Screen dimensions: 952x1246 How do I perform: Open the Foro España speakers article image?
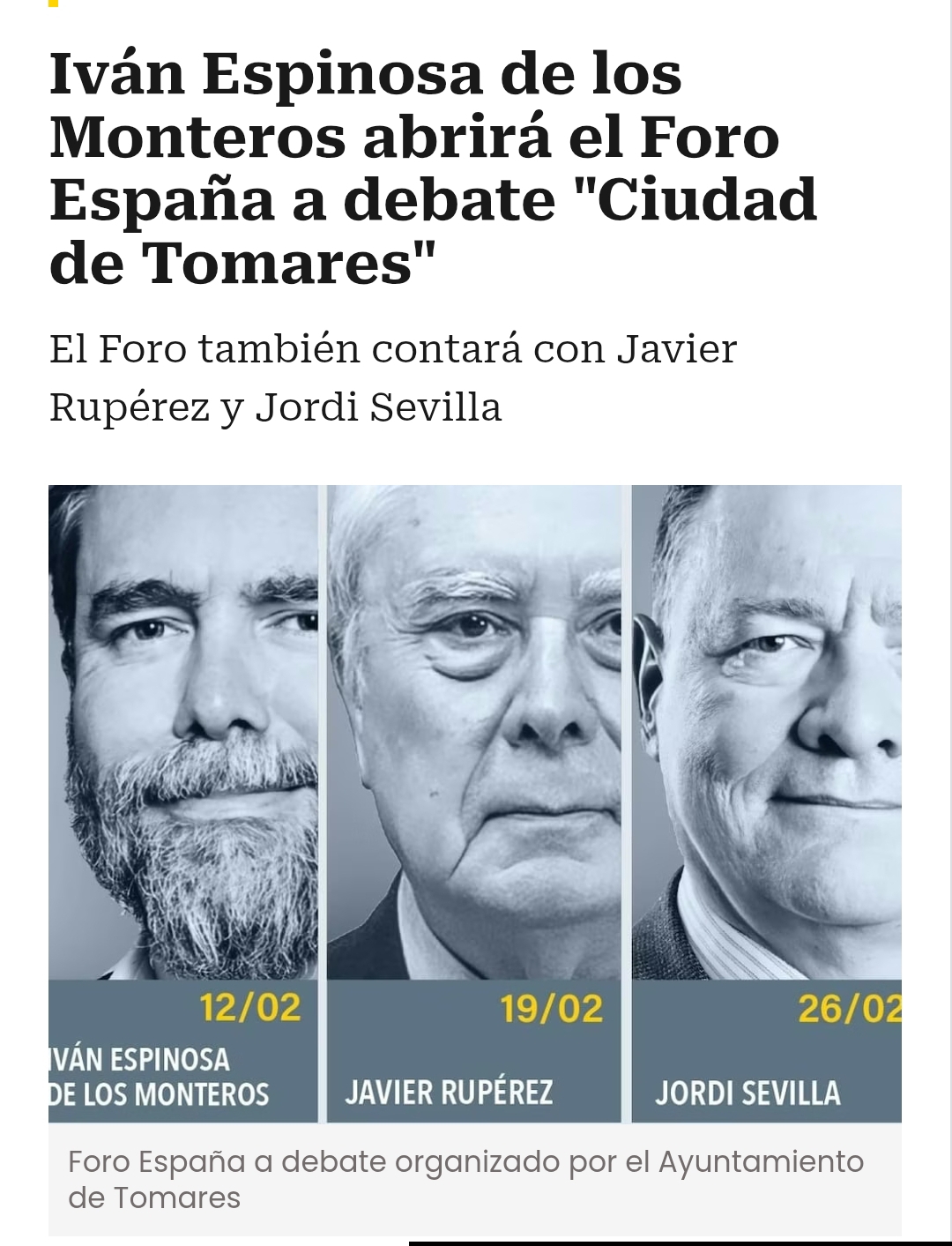(x=474, y=802)
